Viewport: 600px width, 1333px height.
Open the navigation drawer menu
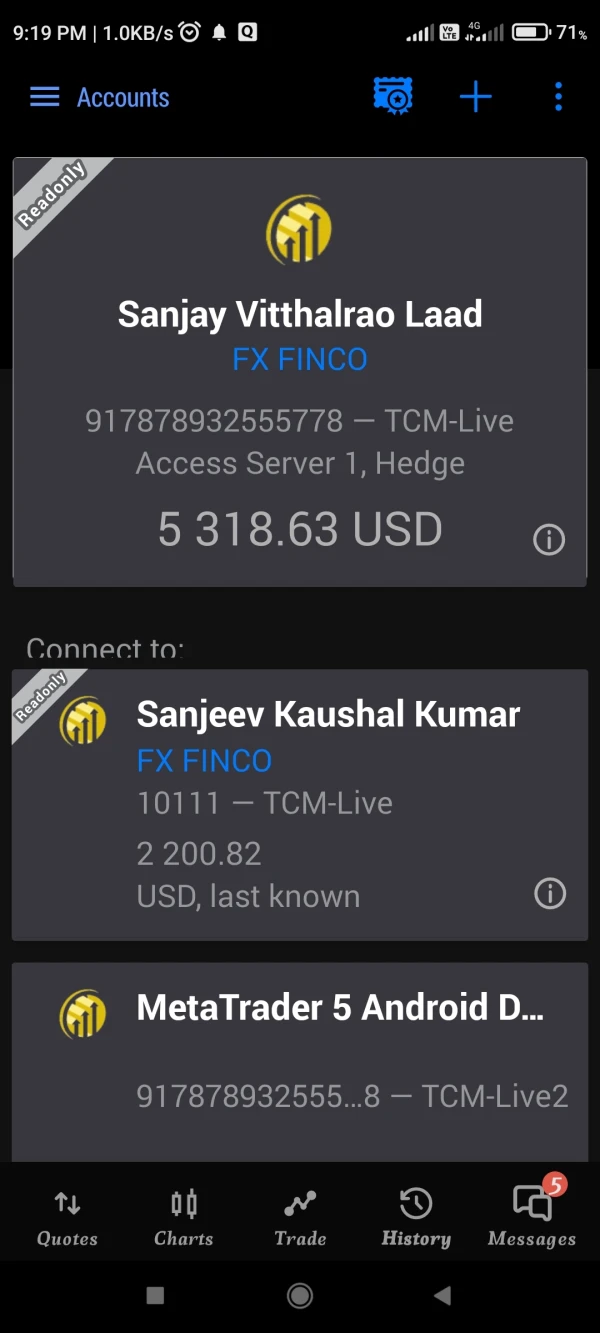tap(45, 97)
